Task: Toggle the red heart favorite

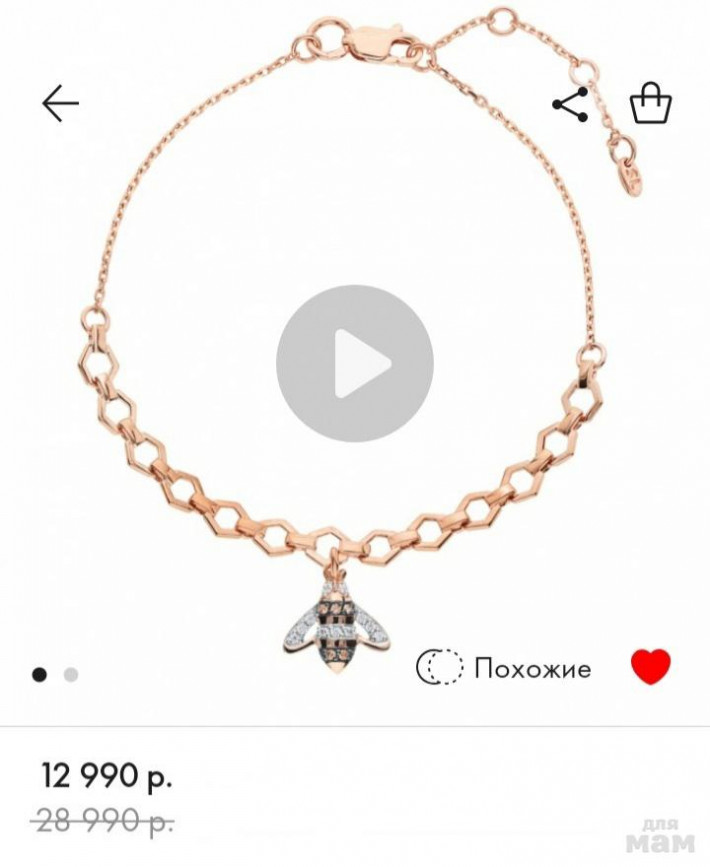Action: click(x=650, y=667)
